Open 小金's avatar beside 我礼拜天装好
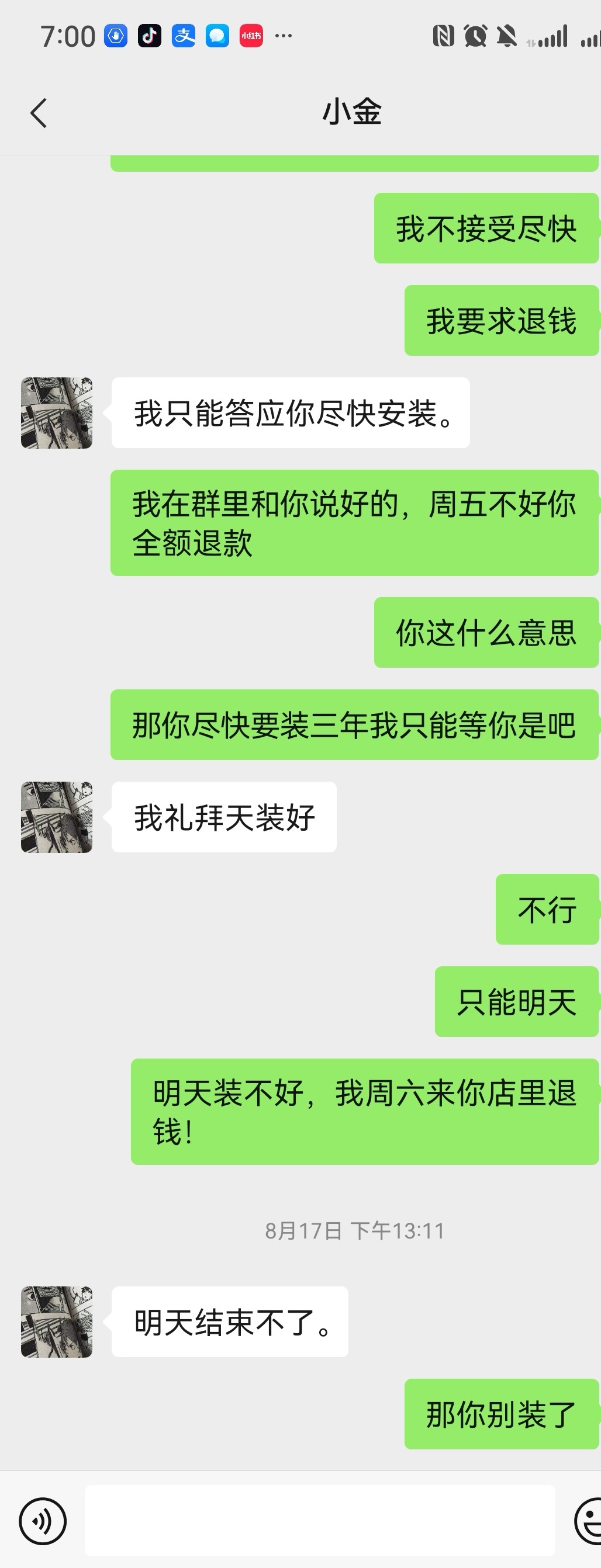Screen dimensions: 601x1568 57,817
